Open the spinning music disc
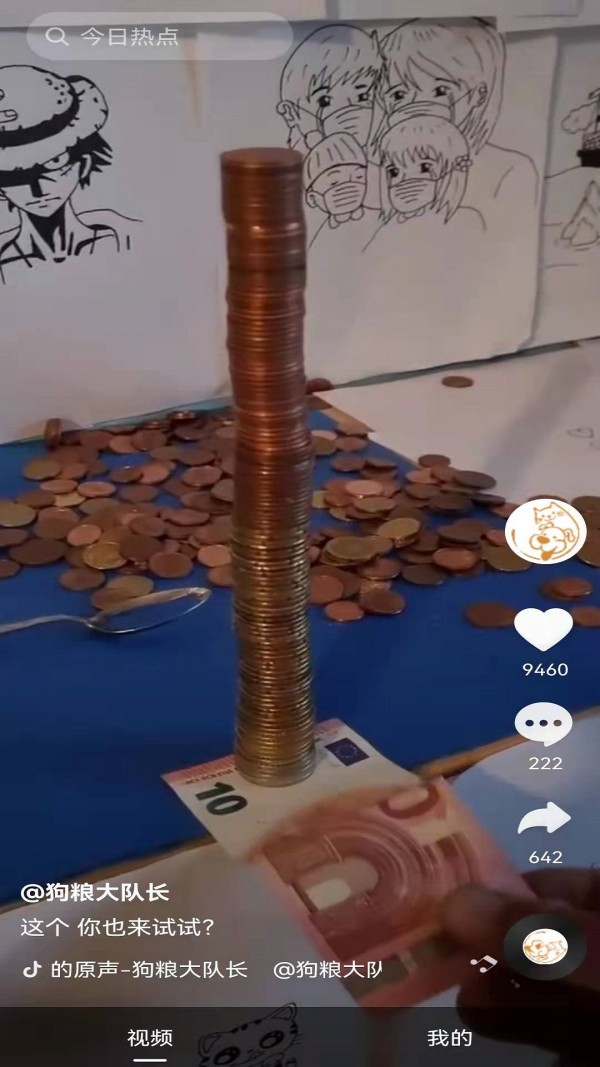 point(545,946)
